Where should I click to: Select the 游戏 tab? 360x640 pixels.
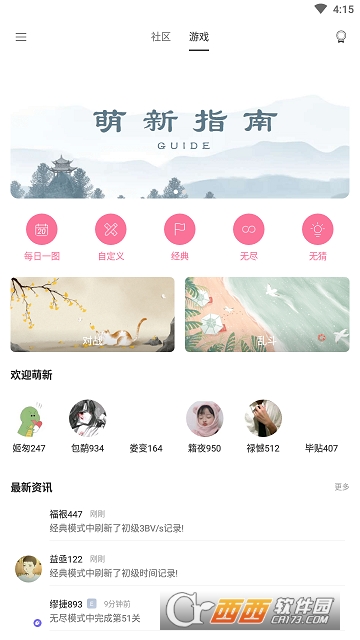tap(199, 37)
